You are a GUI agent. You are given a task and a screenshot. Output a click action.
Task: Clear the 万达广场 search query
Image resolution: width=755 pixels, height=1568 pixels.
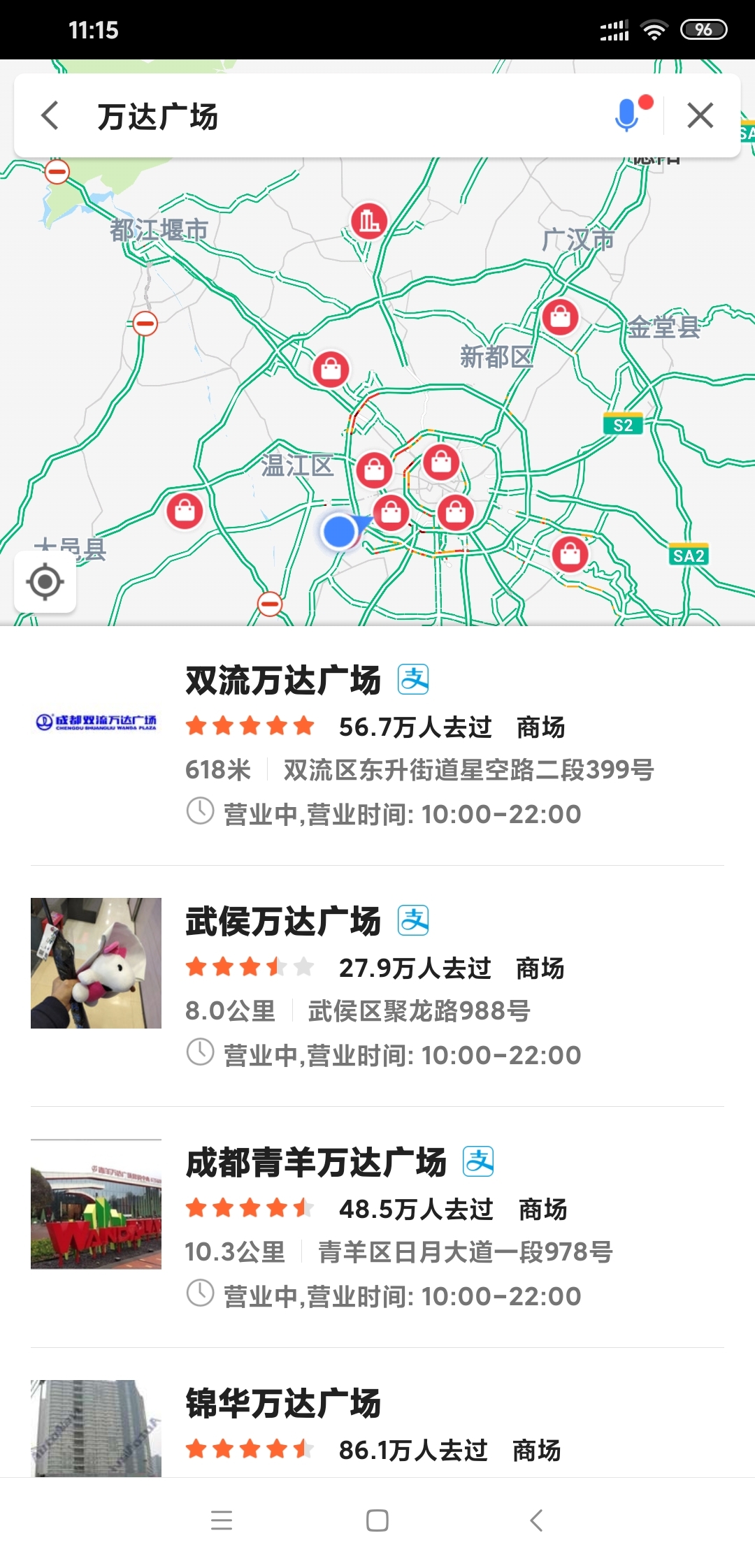pyautogui.click(x=700, y=115)
